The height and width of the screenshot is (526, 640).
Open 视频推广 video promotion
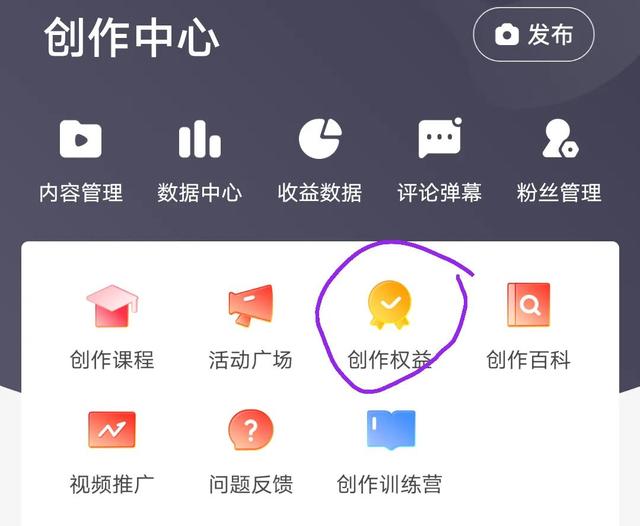coord(112,449)
